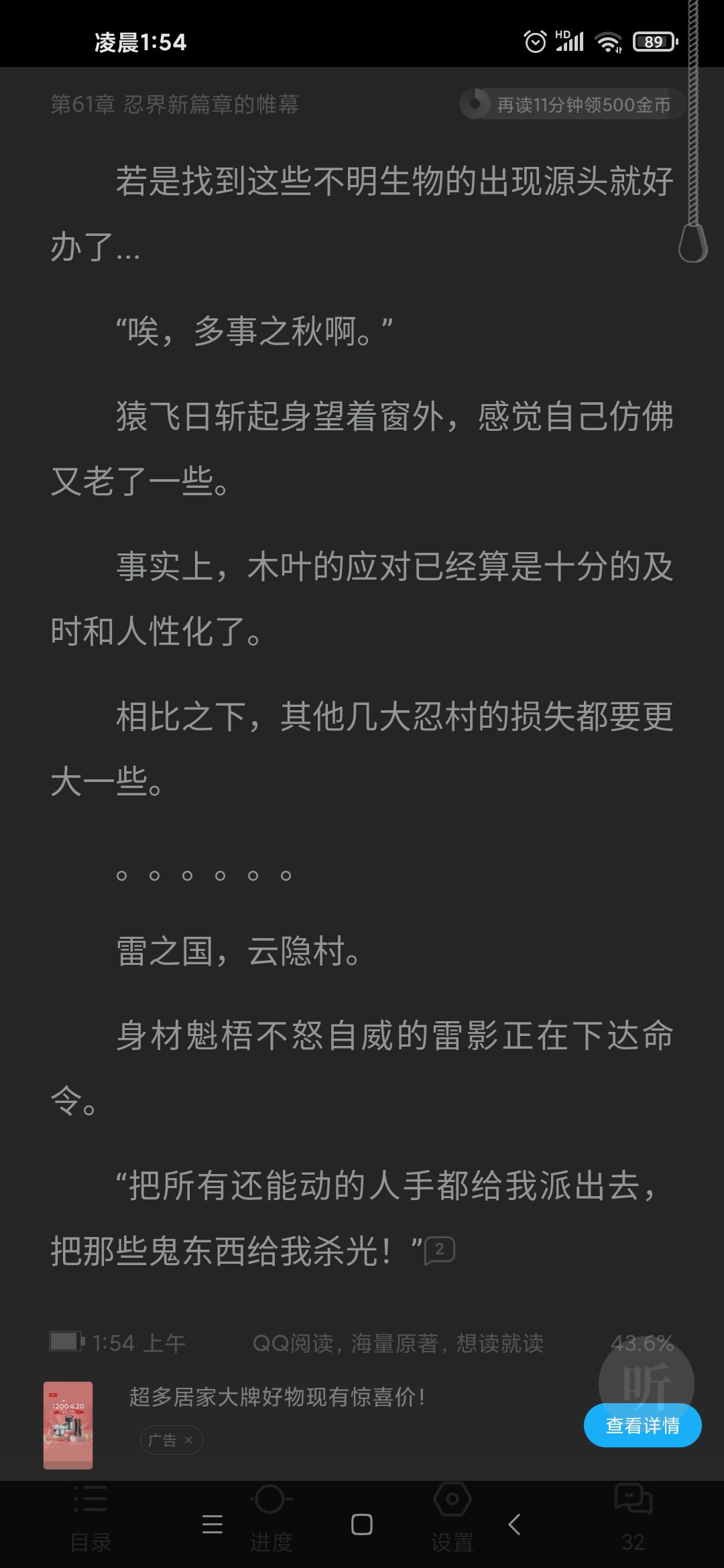Open recent apps from the navigation bar
724x1568 pixels.
pyautogui.click(x=212, y=1524)
